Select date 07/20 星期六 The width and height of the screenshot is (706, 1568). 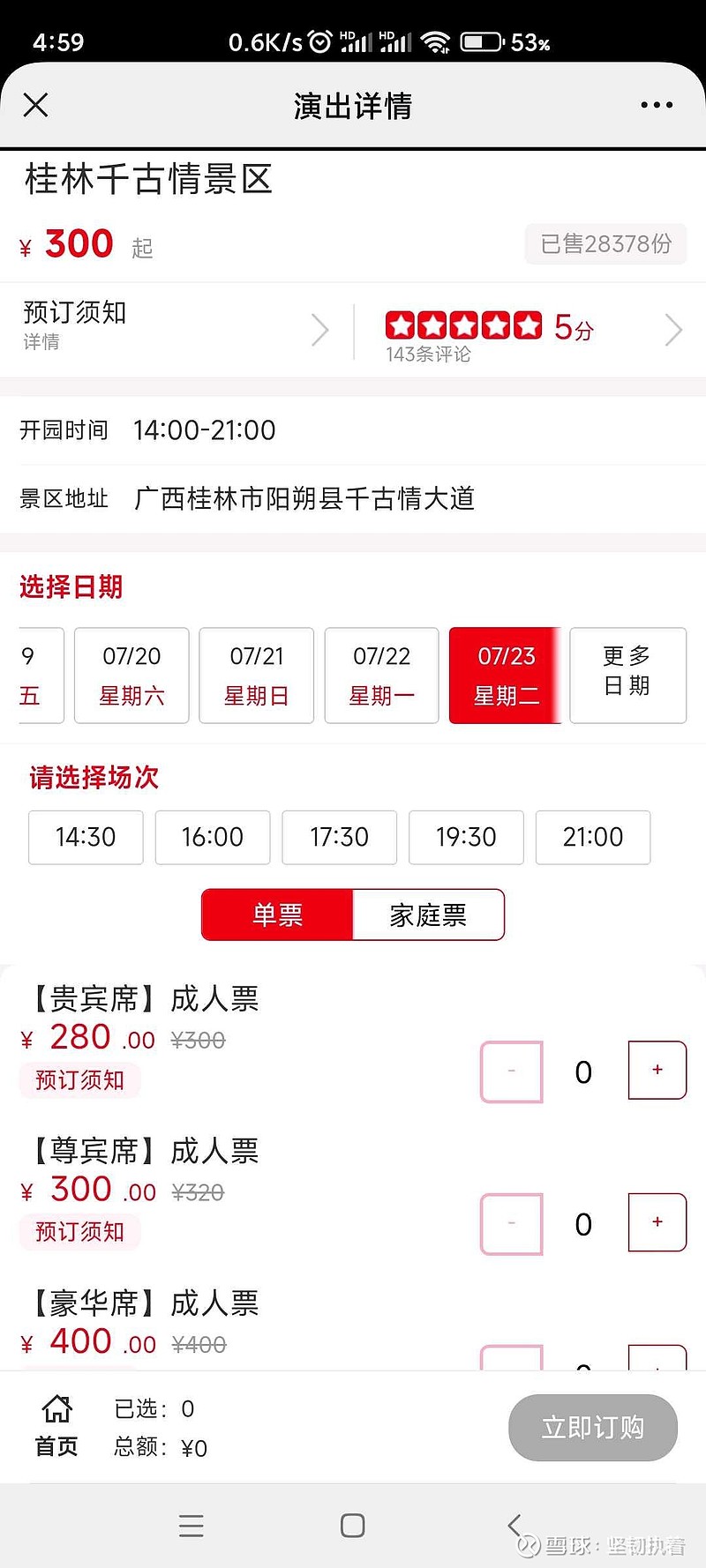coord(131,676)
